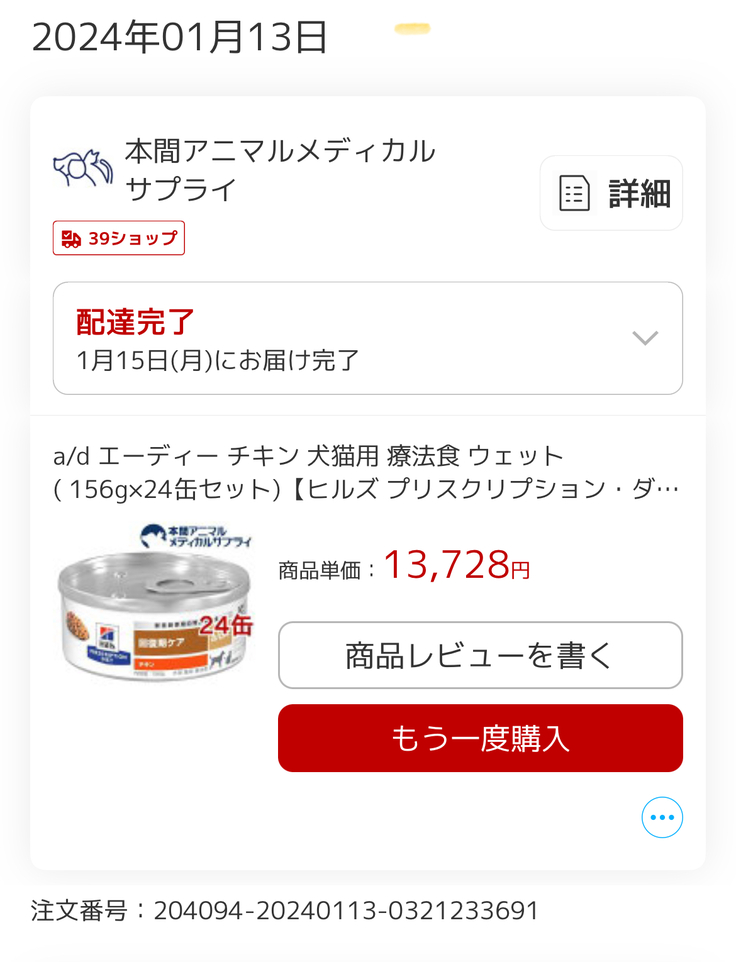
Task: Expand the 配達完了 delivery status panel
Action: click(367, 338)
